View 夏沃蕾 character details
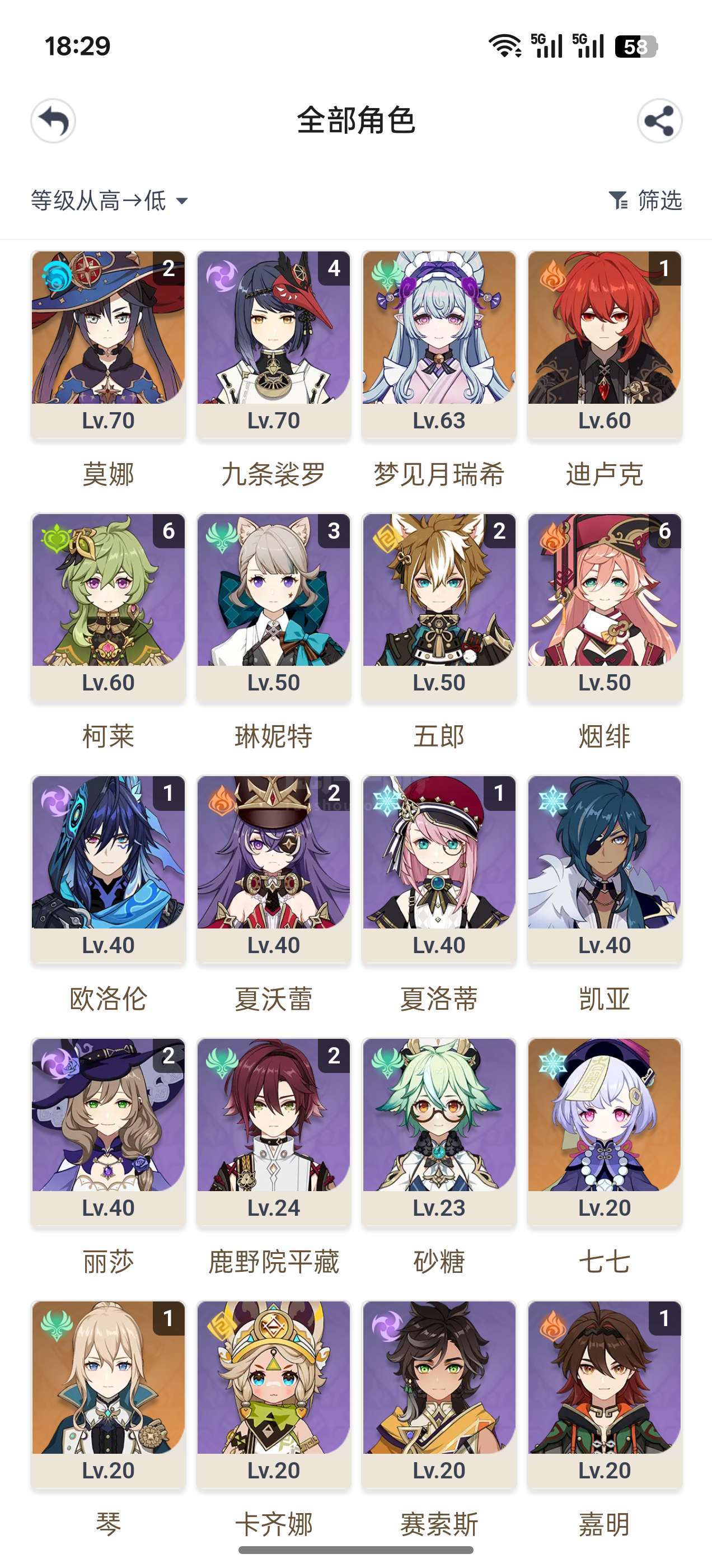 point(274,870)
